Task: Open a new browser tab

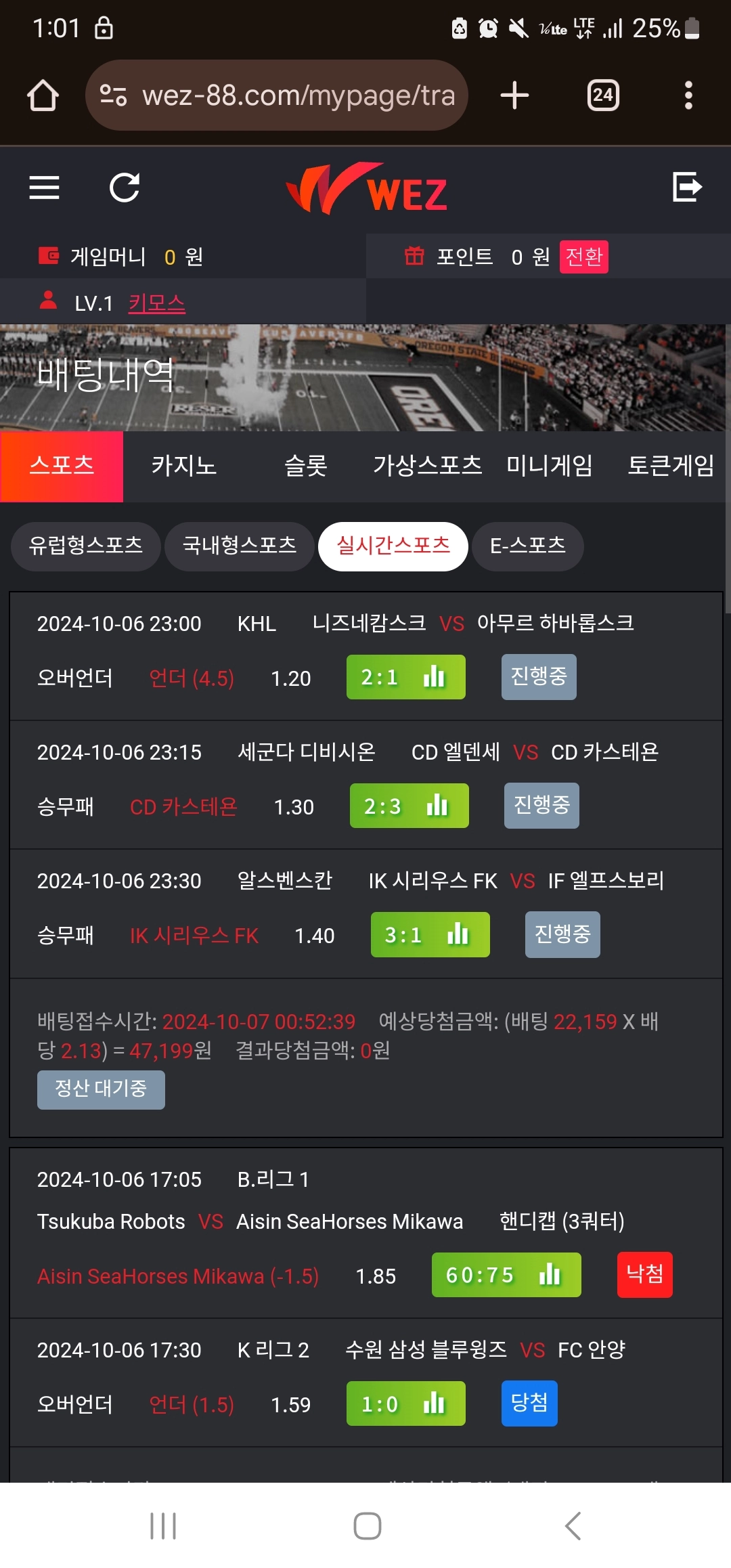Action: 514,95
